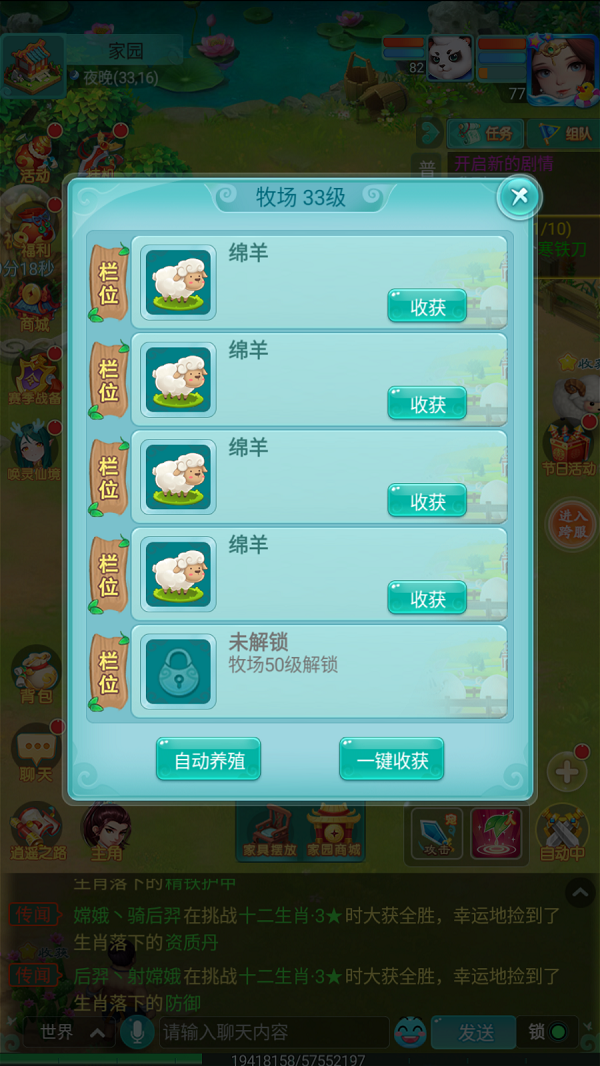Viewport: 600px width, 1066px height.
Task: Tap the plus expand menu button
Action: pyautogui.click(x=566, y=772)
